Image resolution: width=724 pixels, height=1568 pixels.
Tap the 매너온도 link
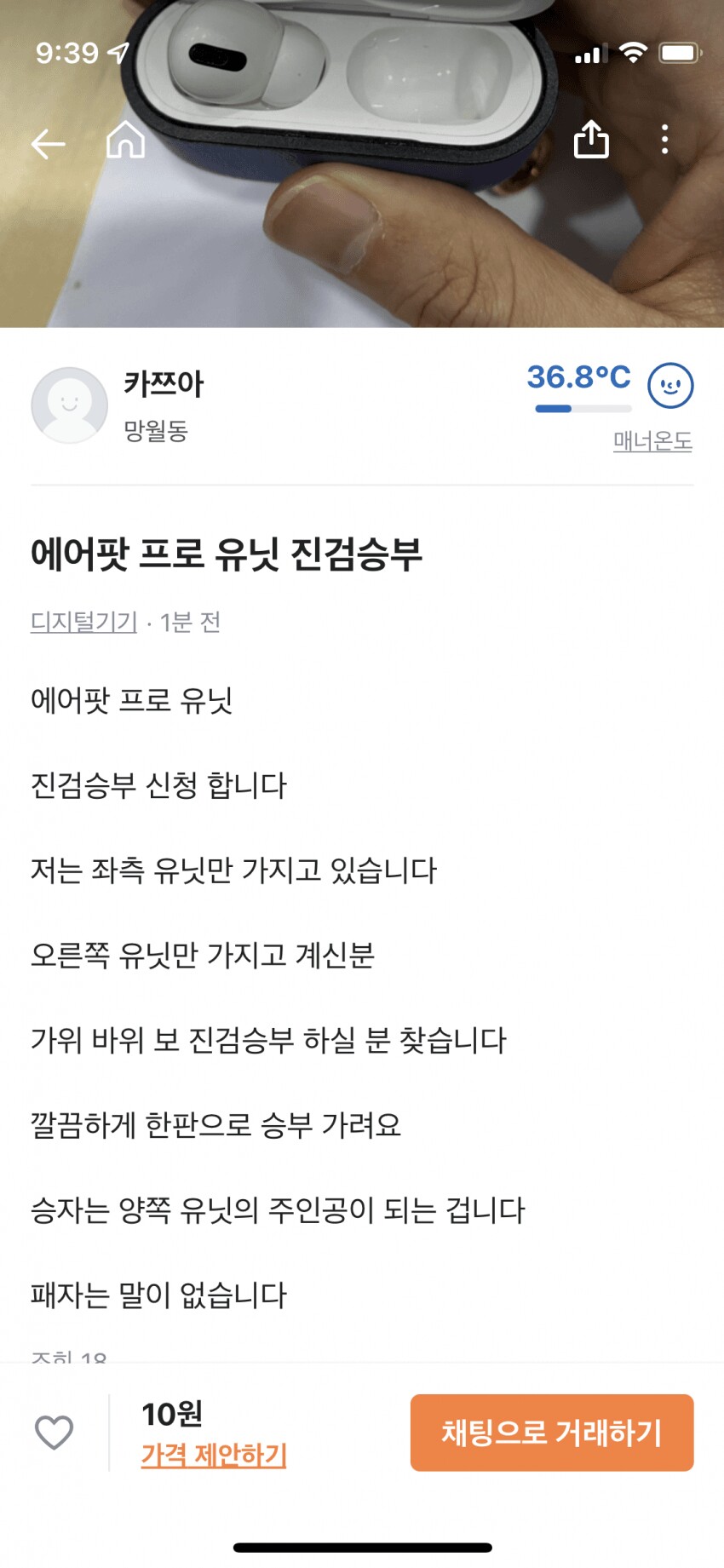[x=652, y=440]
